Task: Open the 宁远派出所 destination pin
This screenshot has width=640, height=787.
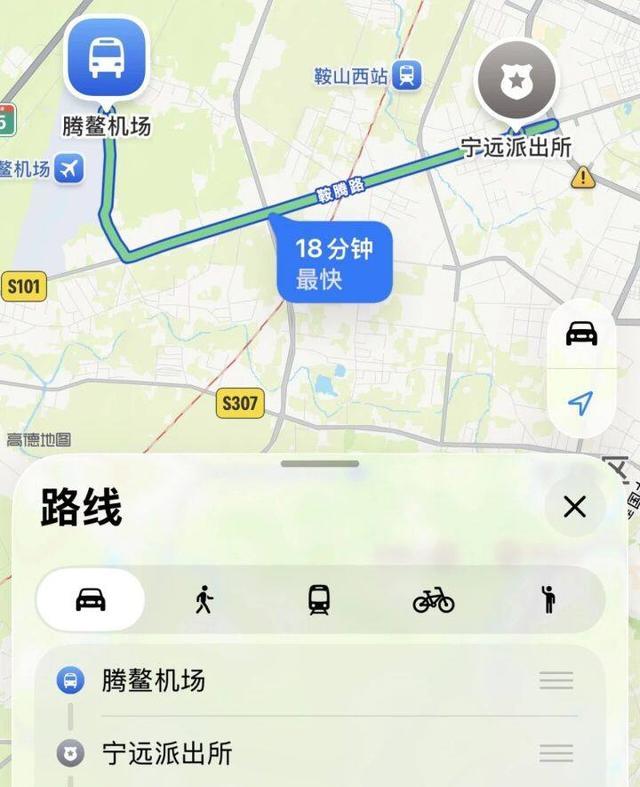Action: 517,80
